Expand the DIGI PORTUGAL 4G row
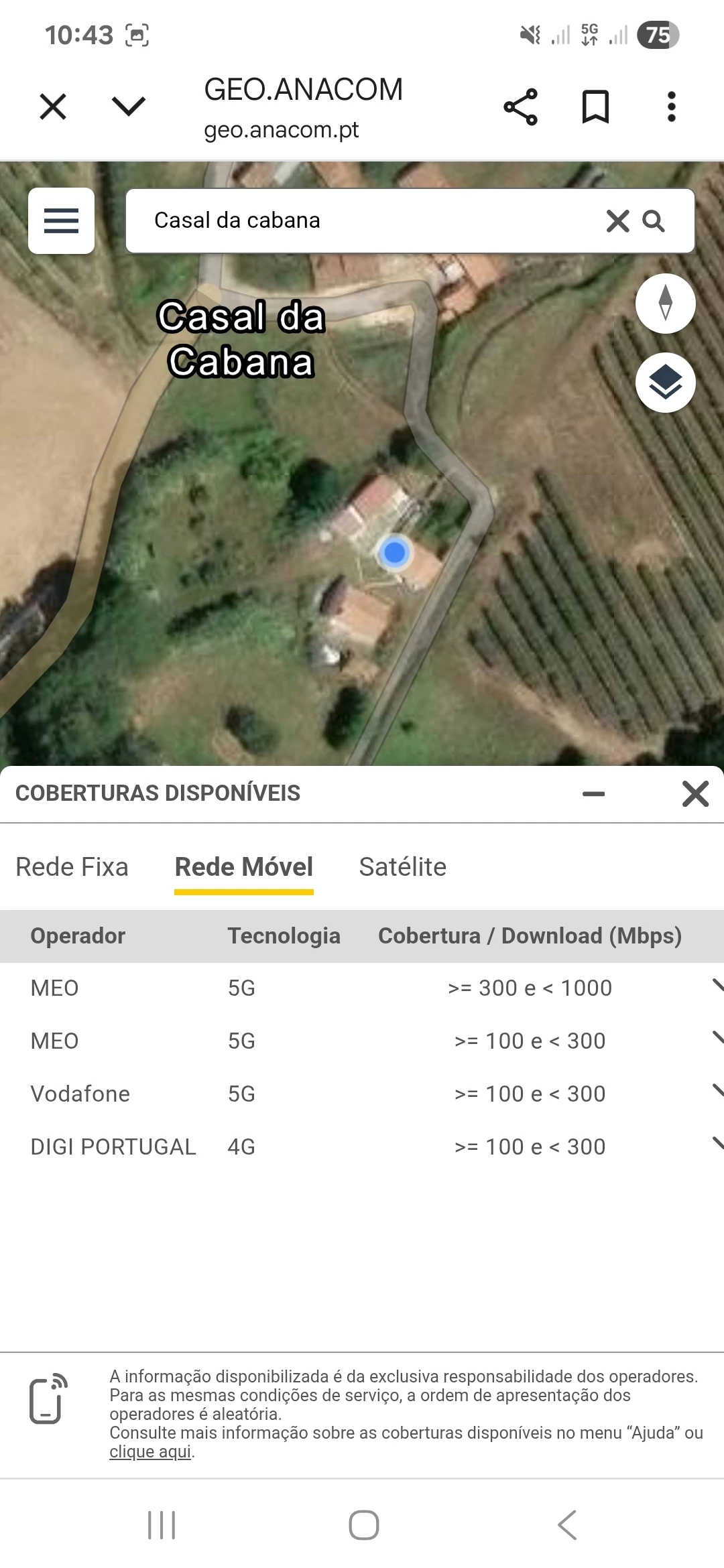Viewport: 724px width, 1568px height. coord(717,1144)
